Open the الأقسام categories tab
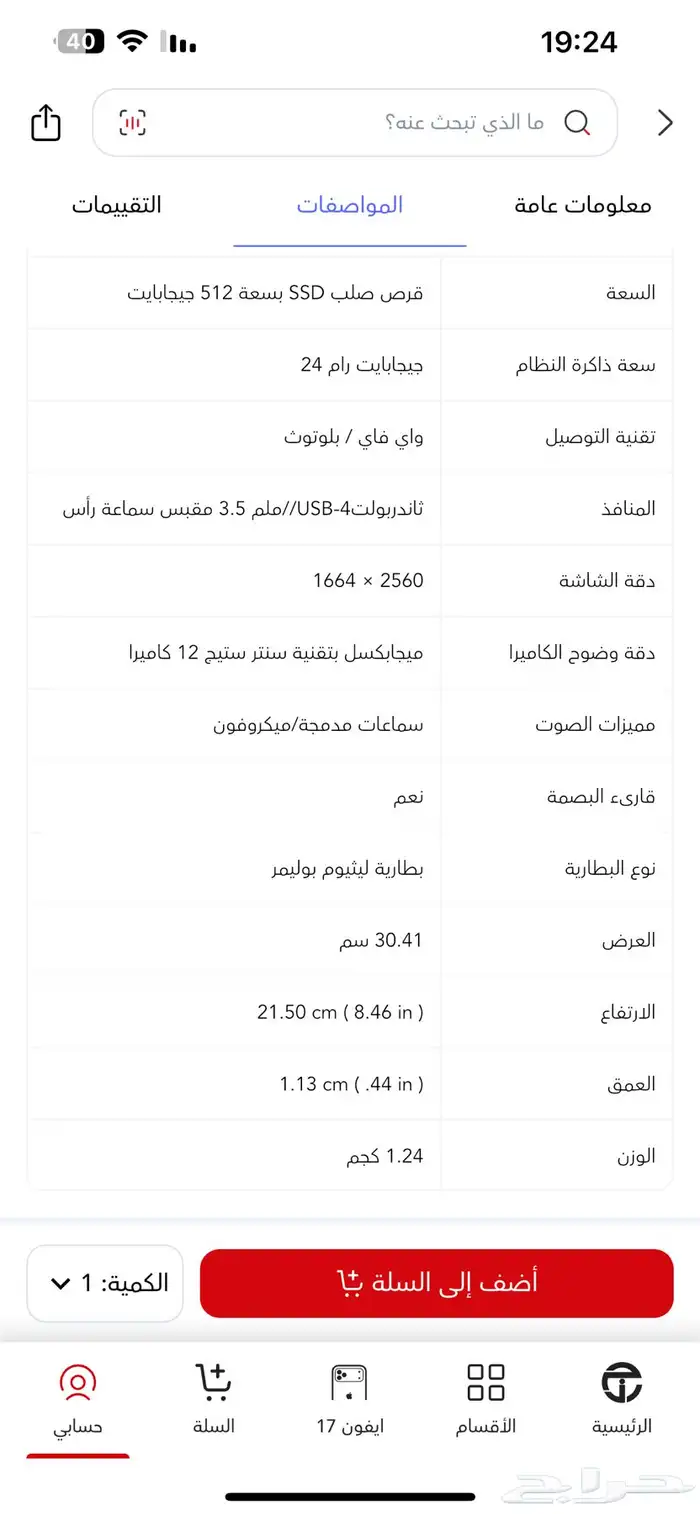Image resolution: width=700 pixels, height=1514 pixels. [x=486, y=1398]
